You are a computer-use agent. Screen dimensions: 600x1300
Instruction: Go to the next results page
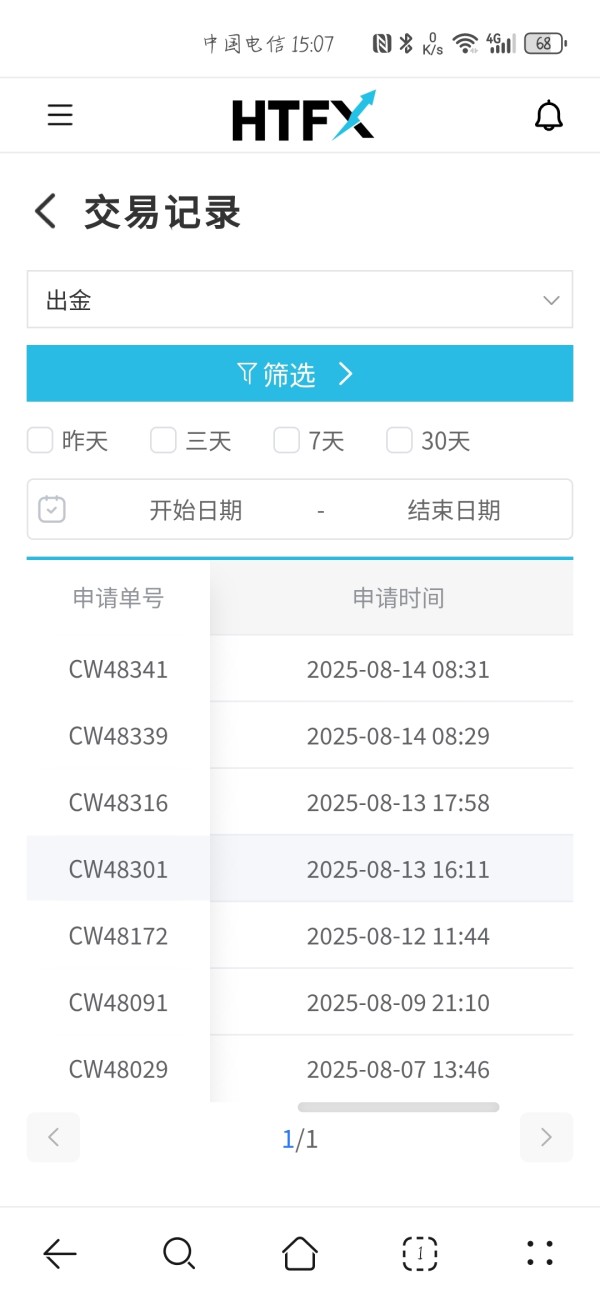point(546,1137)
